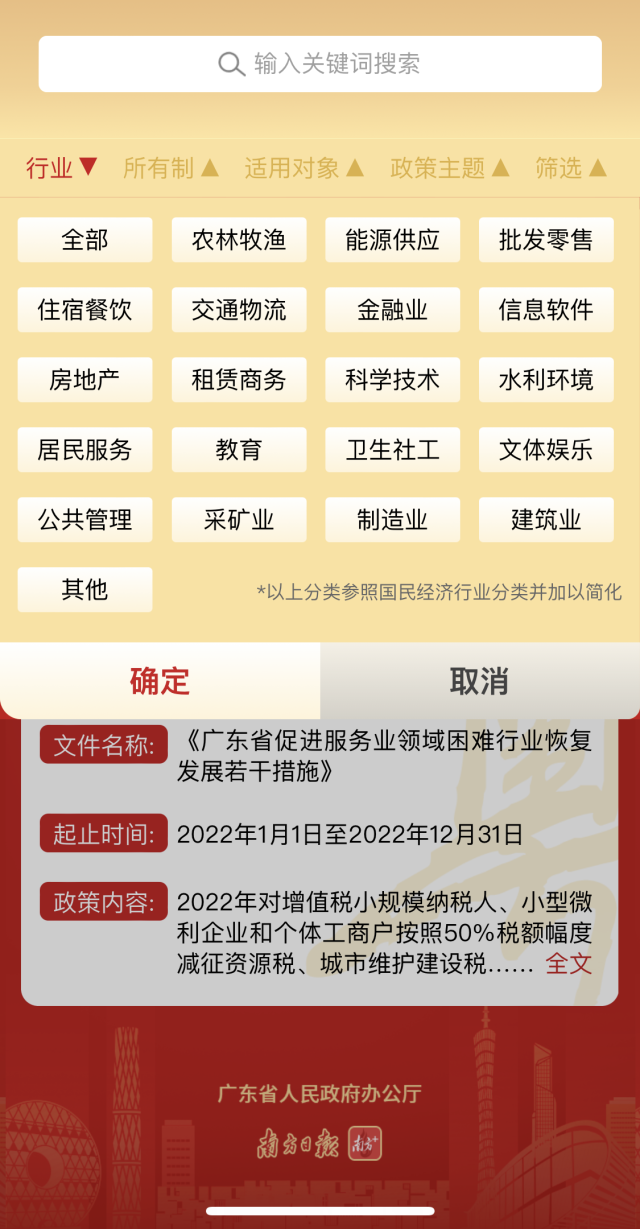Cancel with the 取消 button
Image resolution: width=640 pixels, height=1229 pixels.
click(x=480, y=681)
